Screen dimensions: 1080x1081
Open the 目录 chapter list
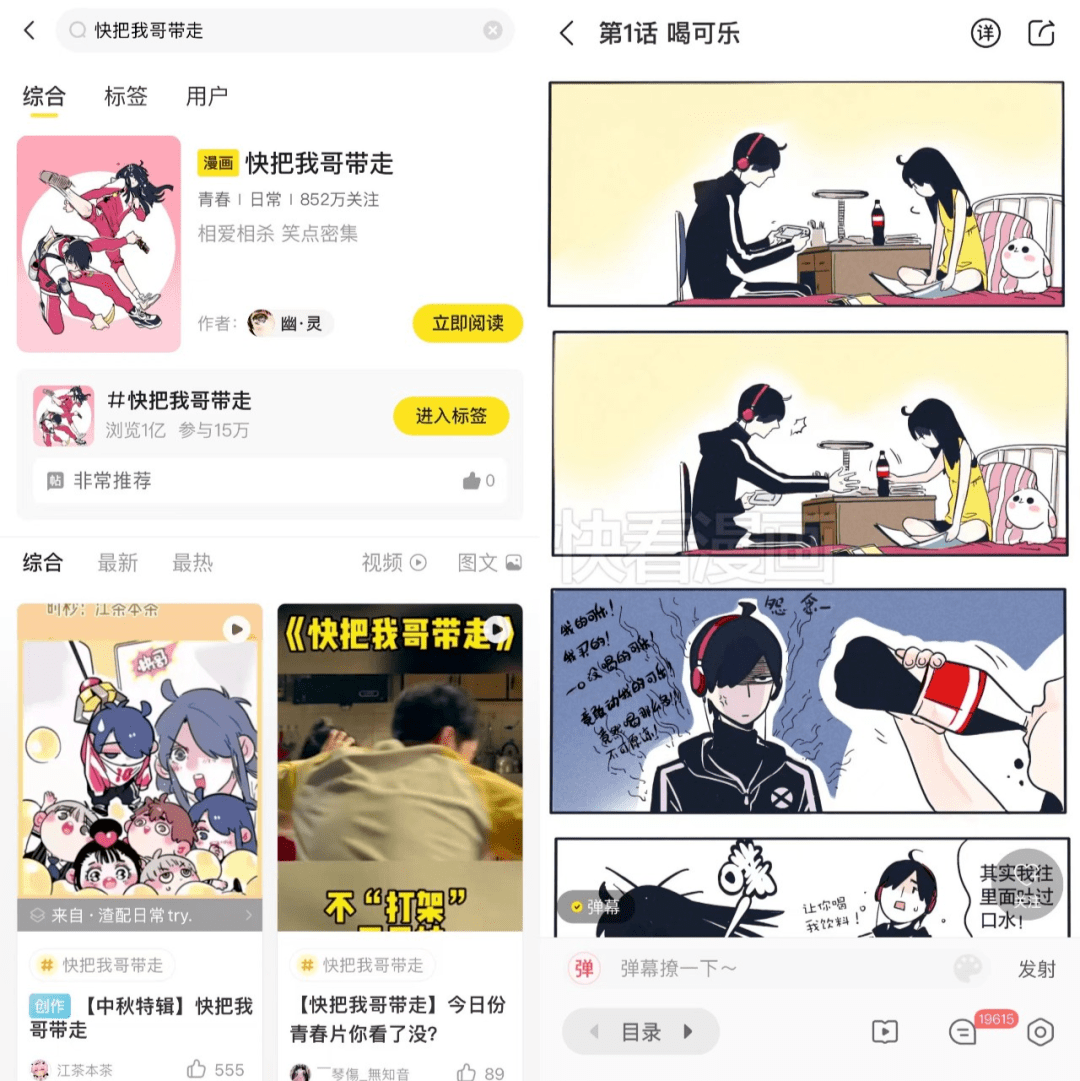[x=641, y=1032]
